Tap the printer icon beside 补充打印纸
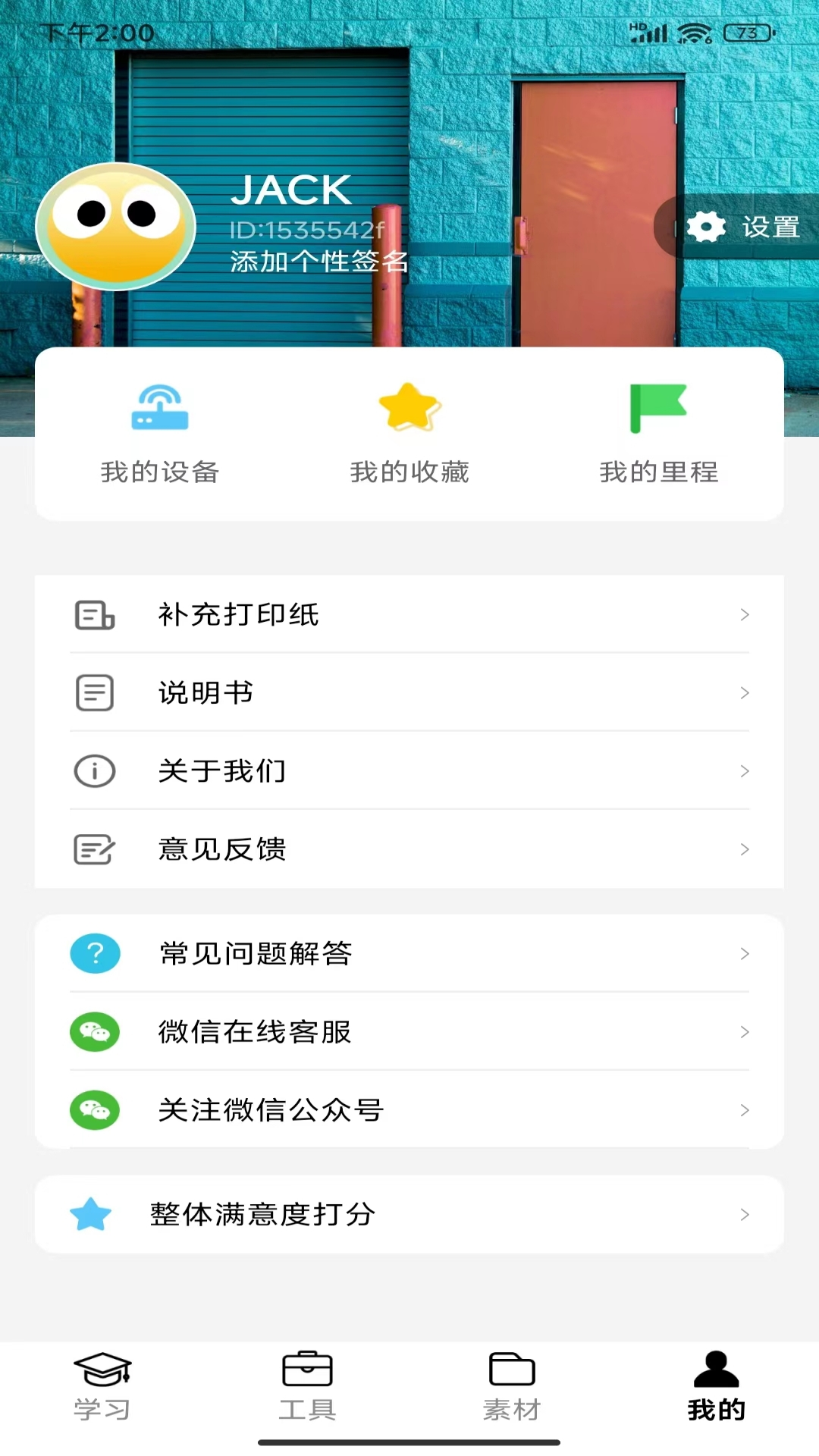This screenshot has height=1456, width=819. coord(94,617)
